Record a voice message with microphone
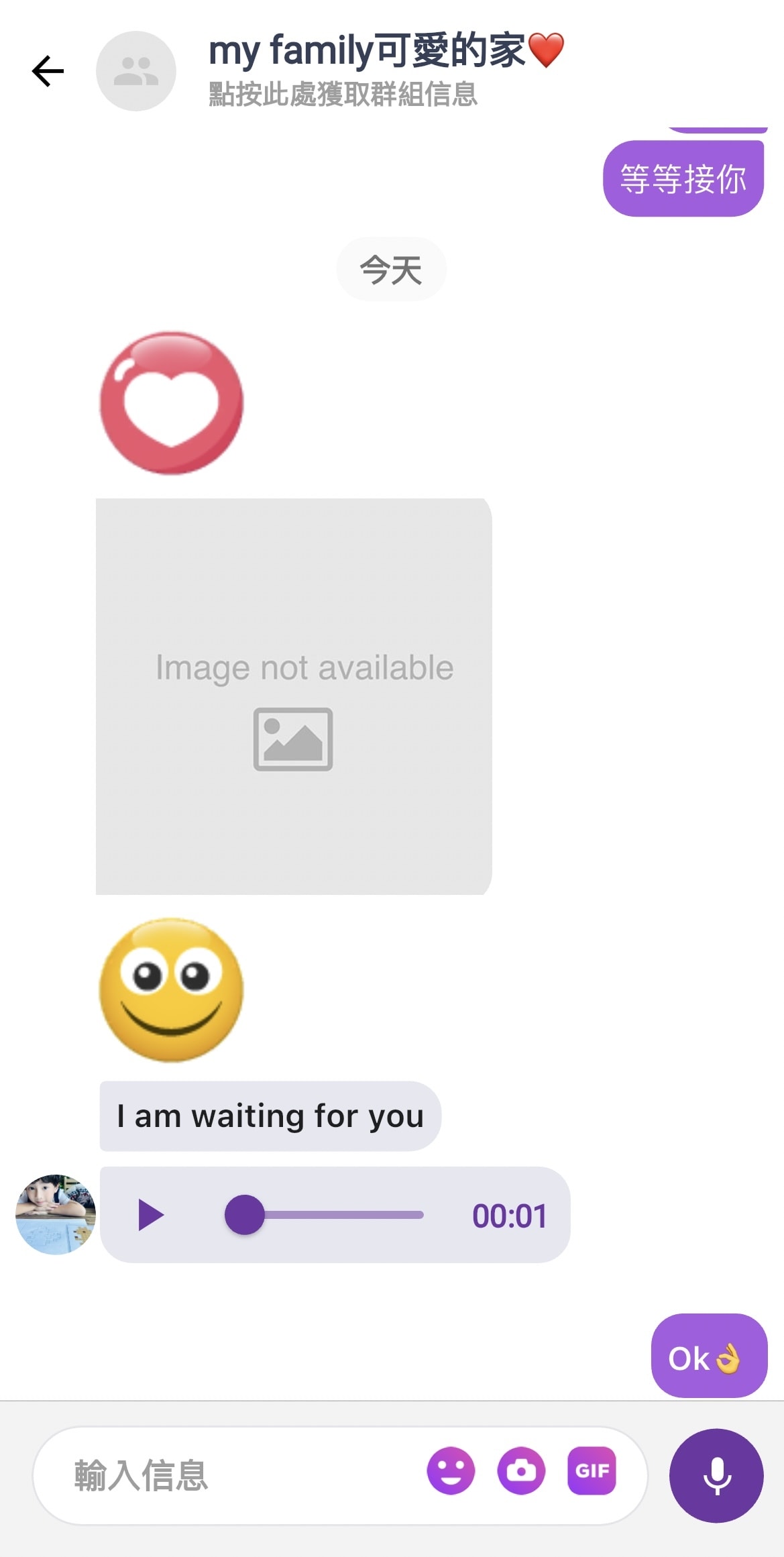 coord(716,1476)
